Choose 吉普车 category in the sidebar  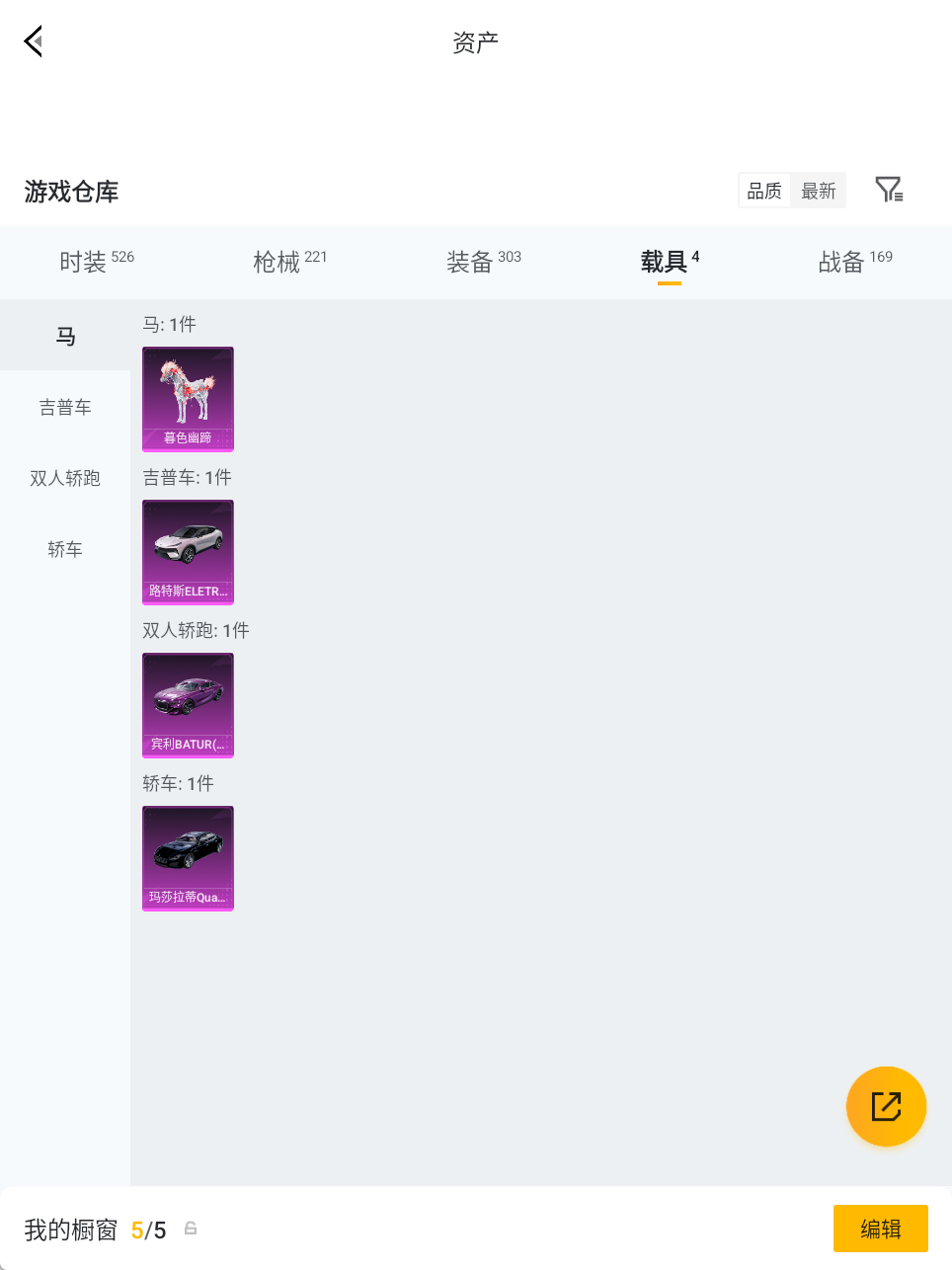pyautogui.click(x=65, y=407)
